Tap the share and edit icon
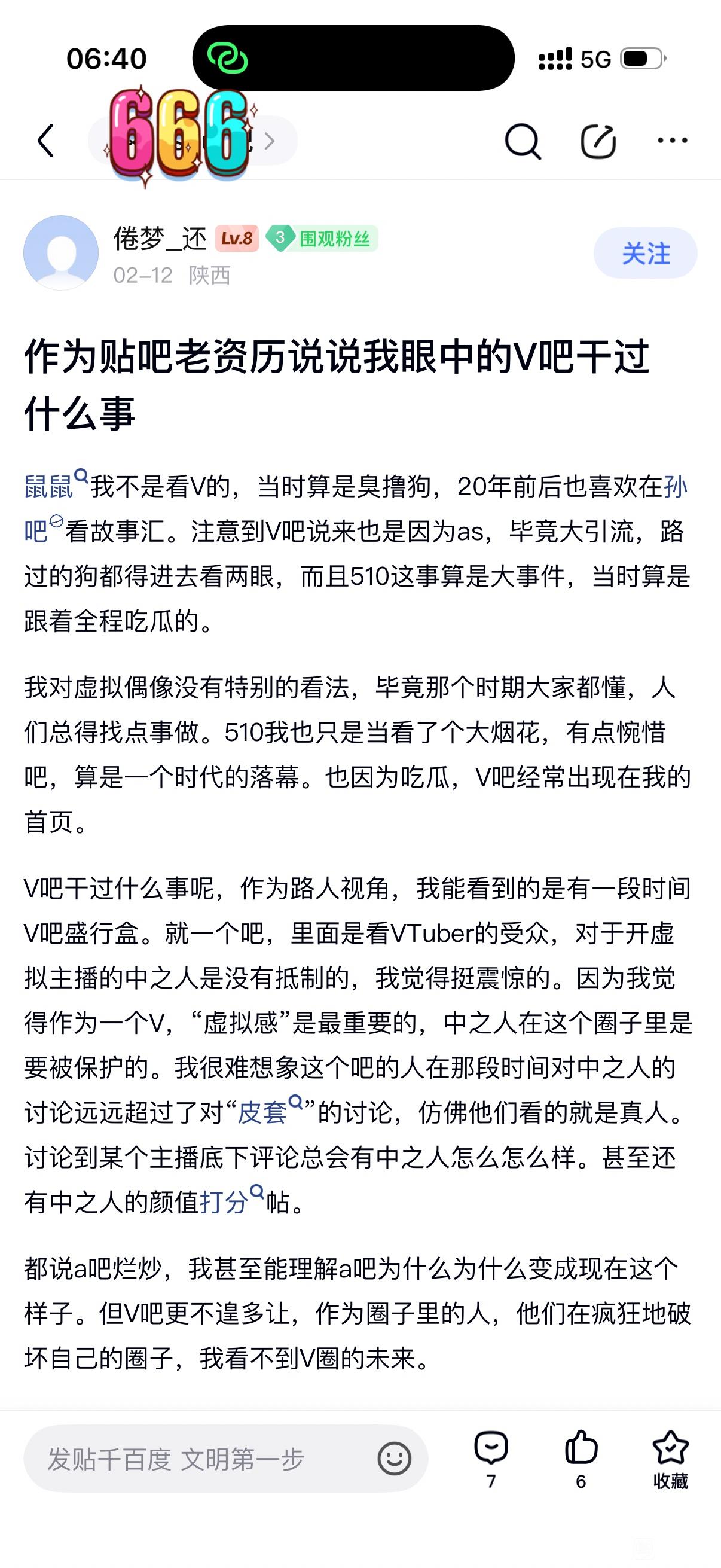This screenshot has width=721, height=1568. 598,141
